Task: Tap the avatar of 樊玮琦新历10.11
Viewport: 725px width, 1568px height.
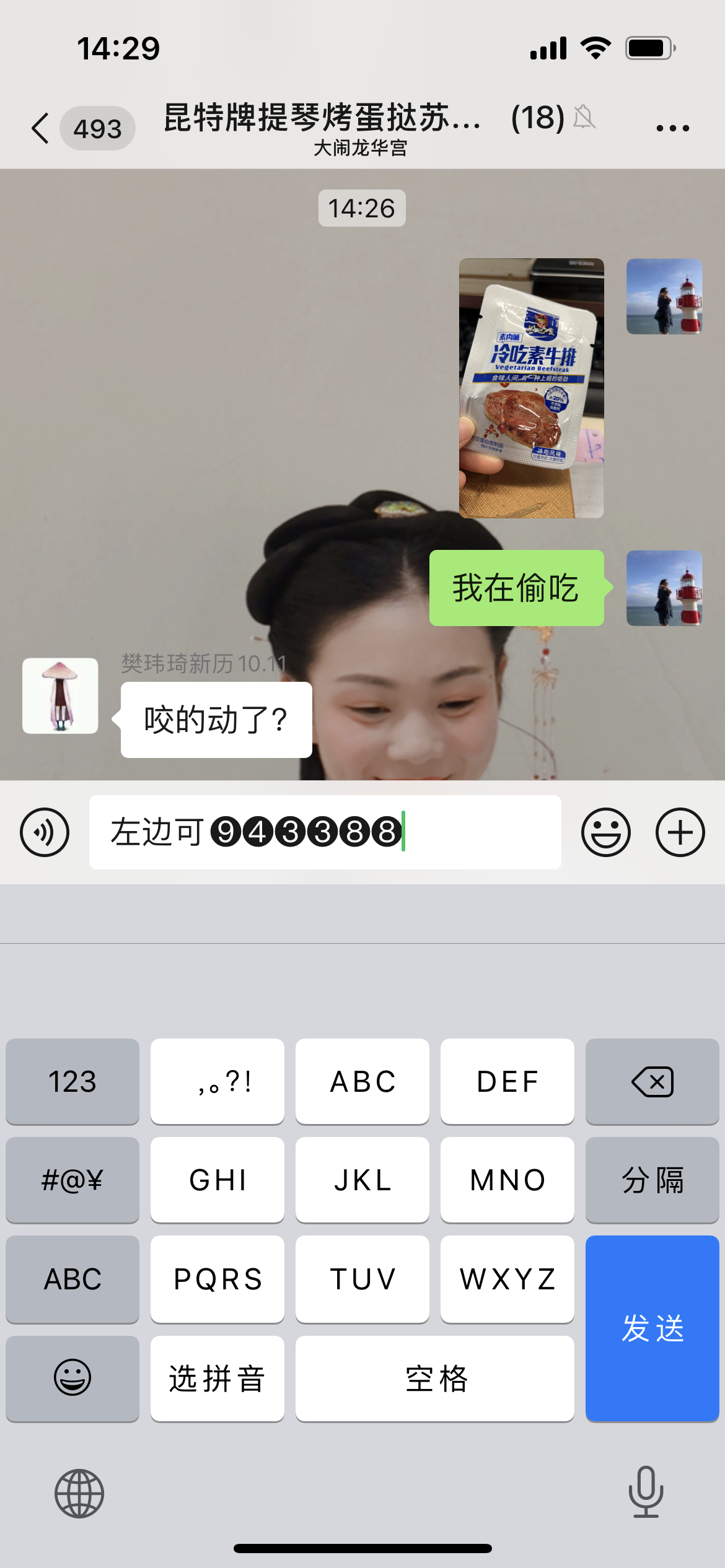Action: [x=60, y=695]
